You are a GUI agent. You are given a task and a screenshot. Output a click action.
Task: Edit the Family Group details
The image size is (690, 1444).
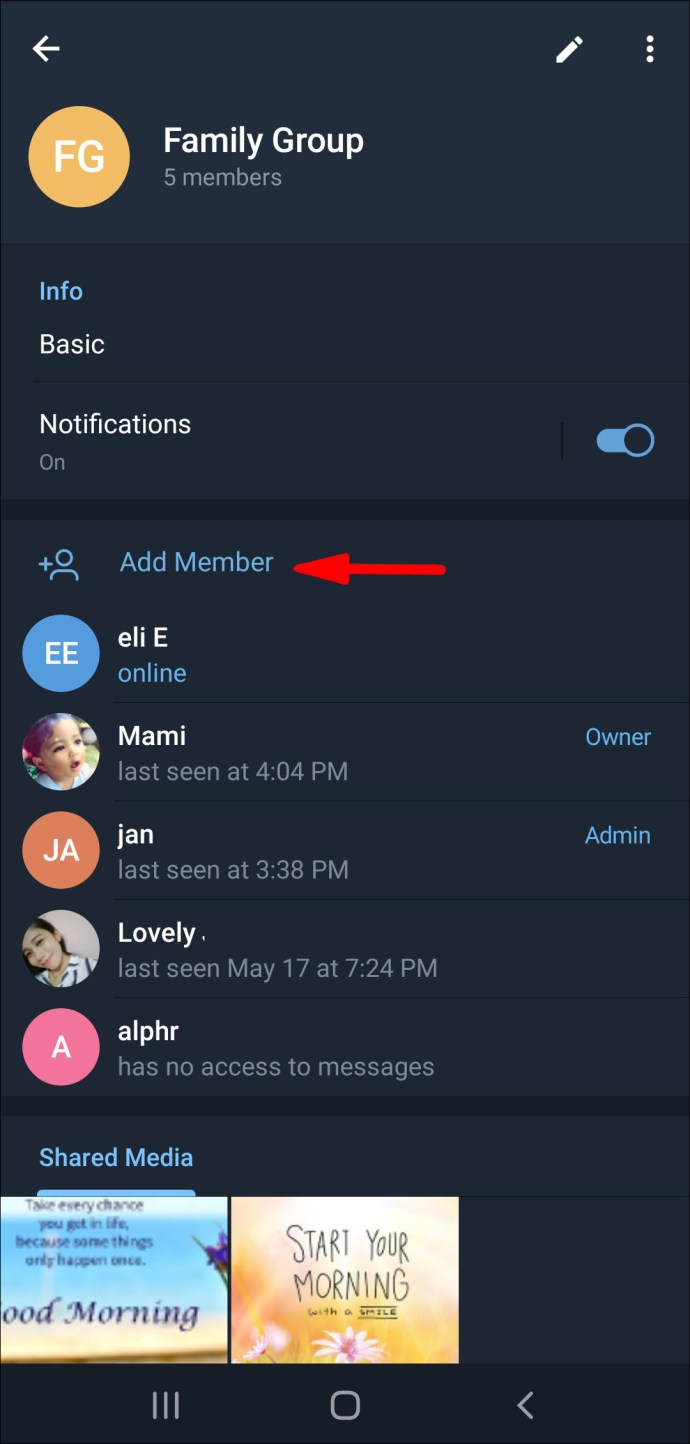(x=569, y=49)
